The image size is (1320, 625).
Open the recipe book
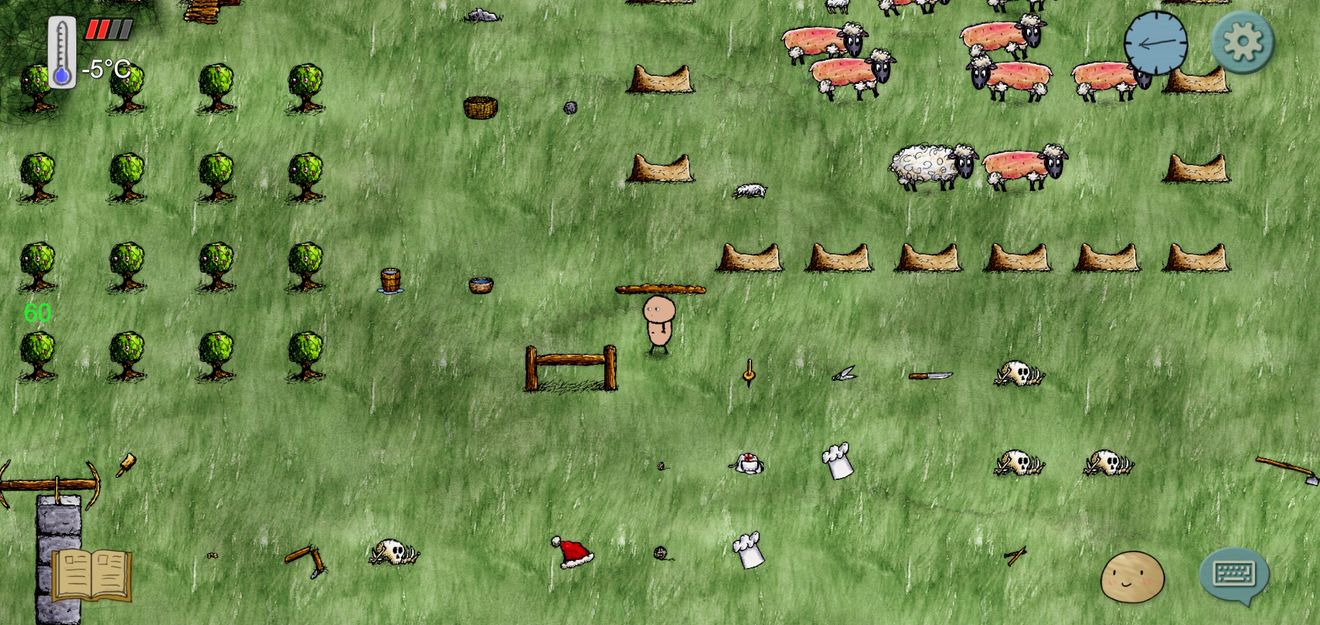tap(91, 575)
